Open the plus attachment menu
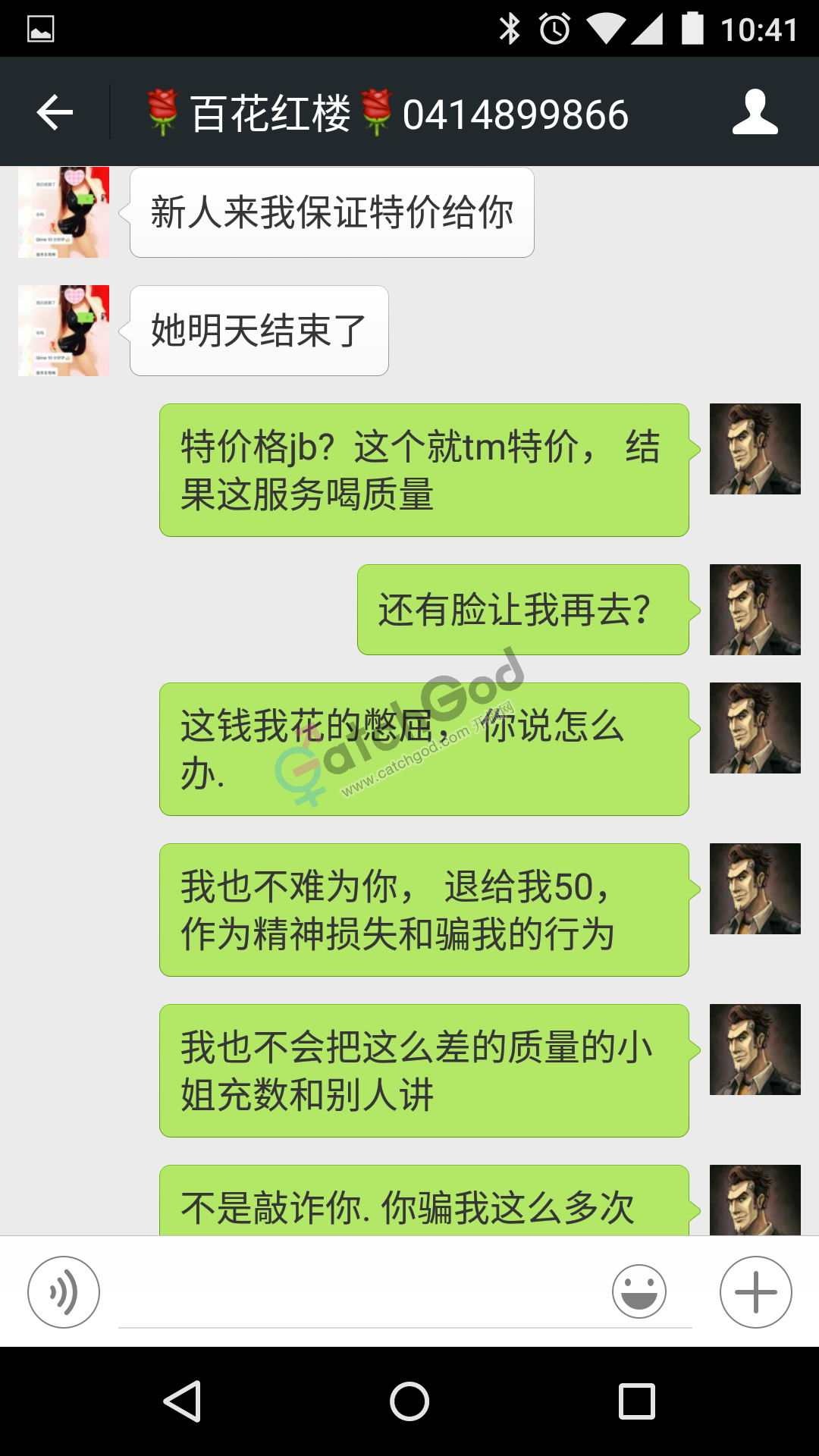This screenshot has width=819, height=1456. coord(755,1291)
